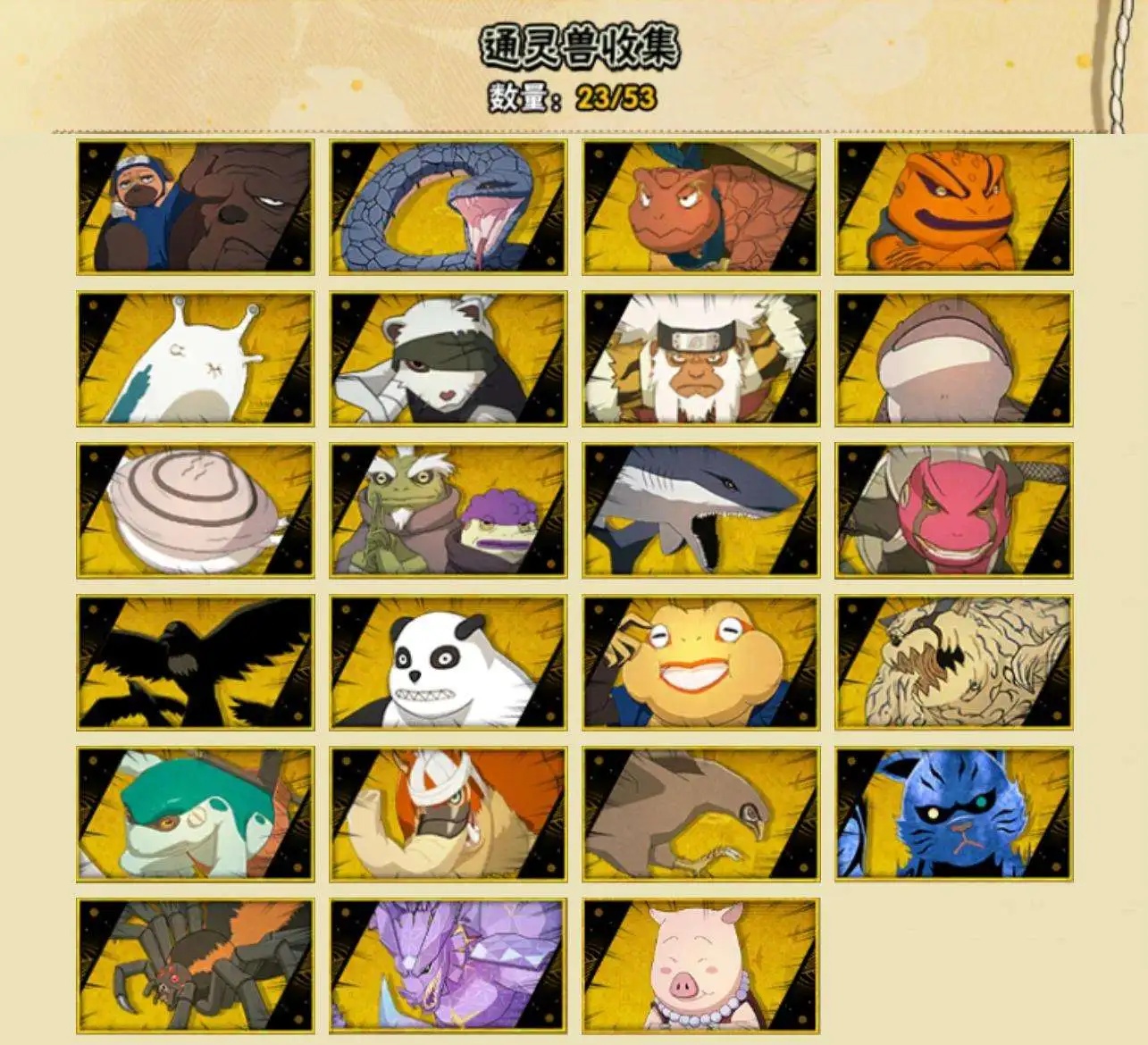Open the shark summon card

point(700,511)
